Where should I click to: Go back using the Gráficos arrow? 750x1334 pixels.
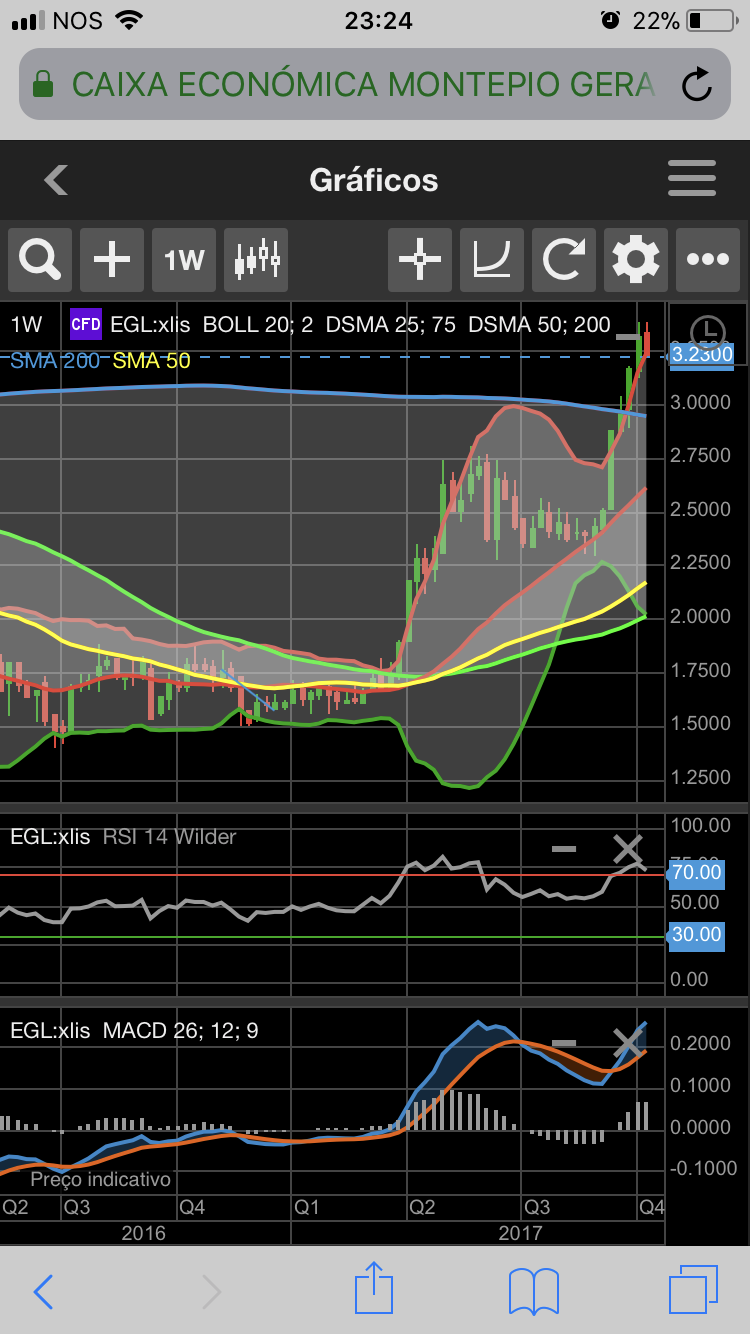tap(56, 180)
